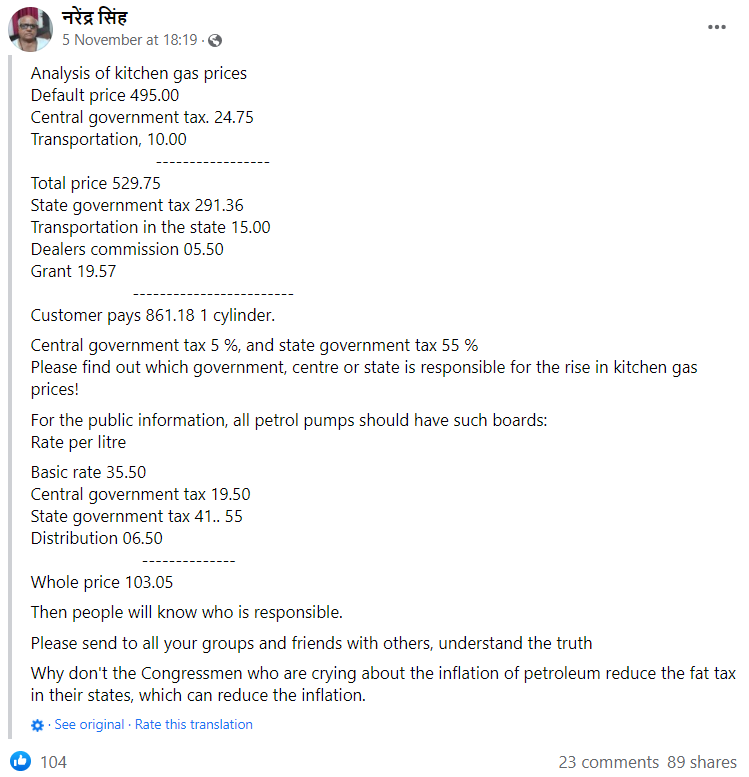The image size is (749, 777).
Task: Tap Rate this translation link
Action: click(194, 724)
